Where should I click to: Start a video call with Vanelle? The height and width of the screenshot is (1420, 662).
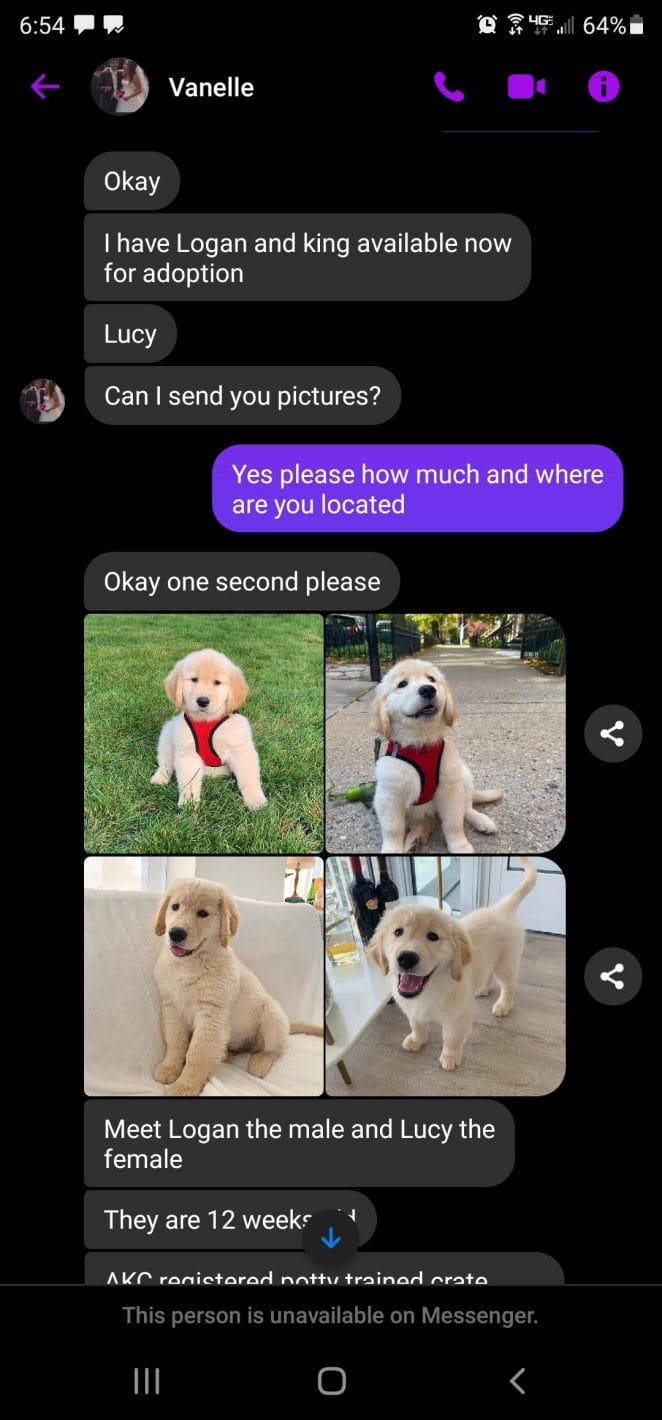click(526, 87)
